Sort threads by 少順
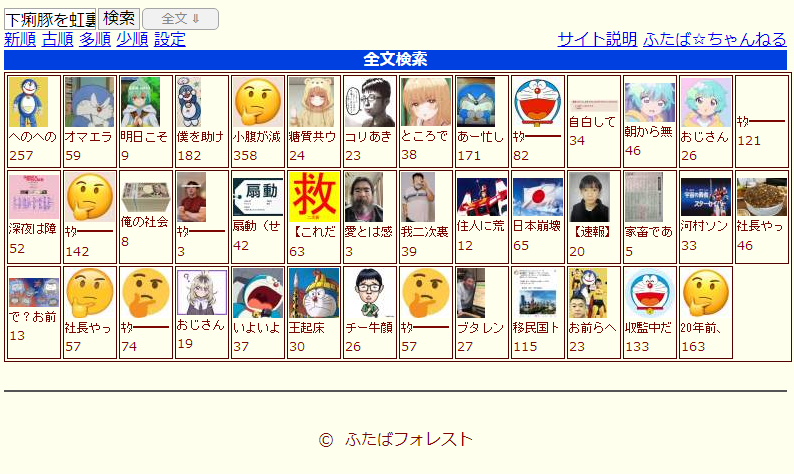This screenshot has height=474, width=794. click(x=132, y=40)
